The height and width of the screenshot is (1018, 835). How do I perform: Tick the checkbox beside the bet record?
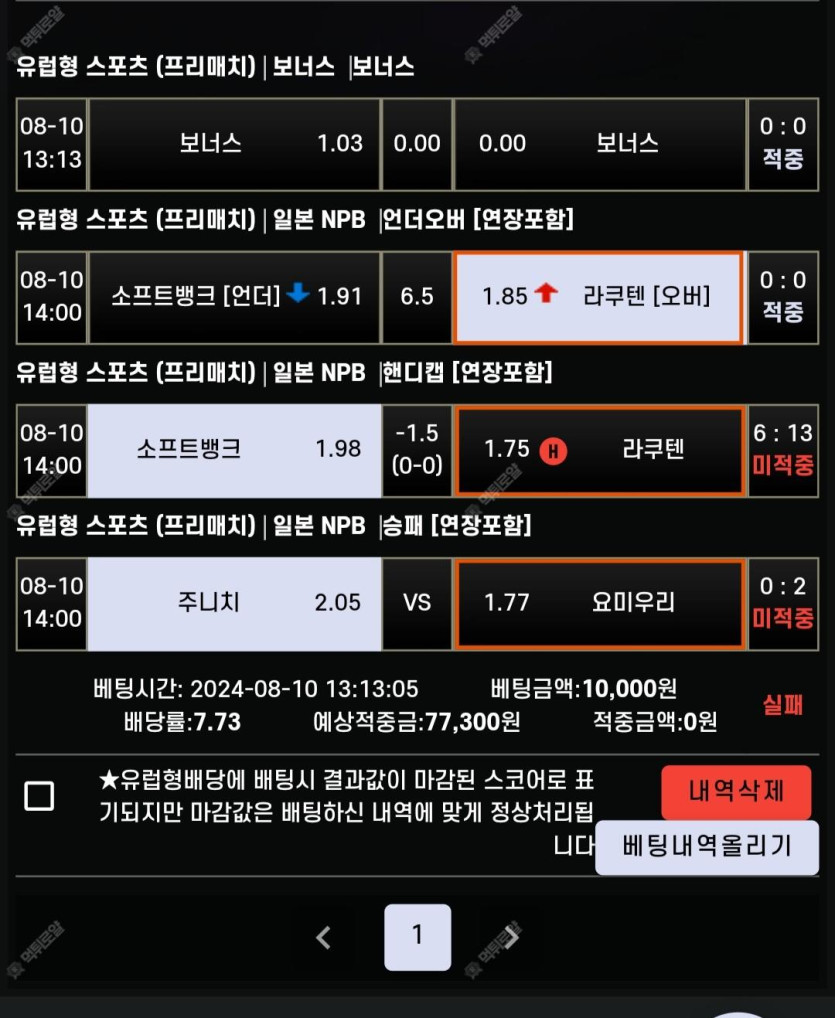click(39, 796)
